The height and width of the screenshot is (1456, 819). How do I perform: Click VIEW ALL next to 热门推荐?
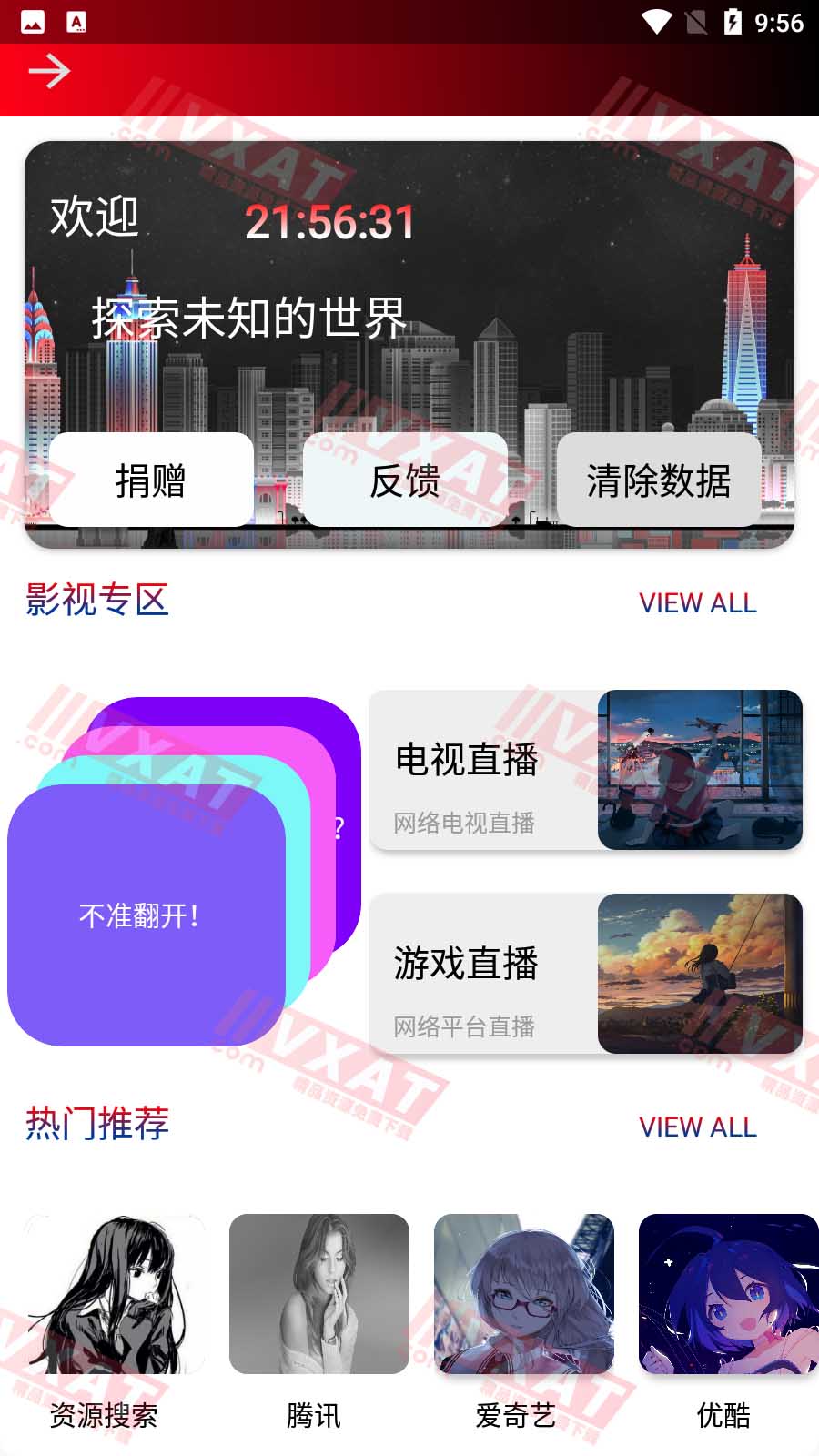tap(697, 1128)
